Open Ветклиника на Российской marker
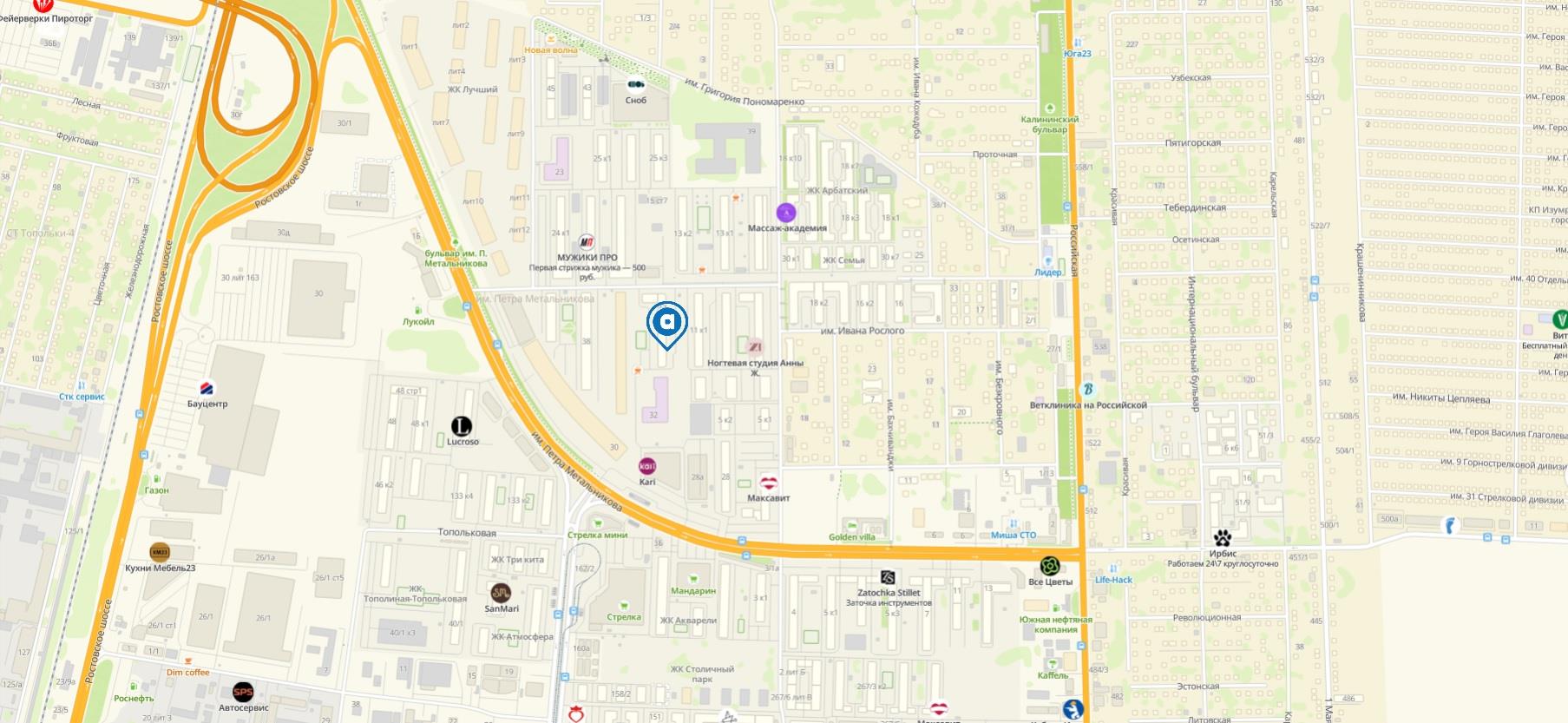1568x723 pixels. 1087,390
